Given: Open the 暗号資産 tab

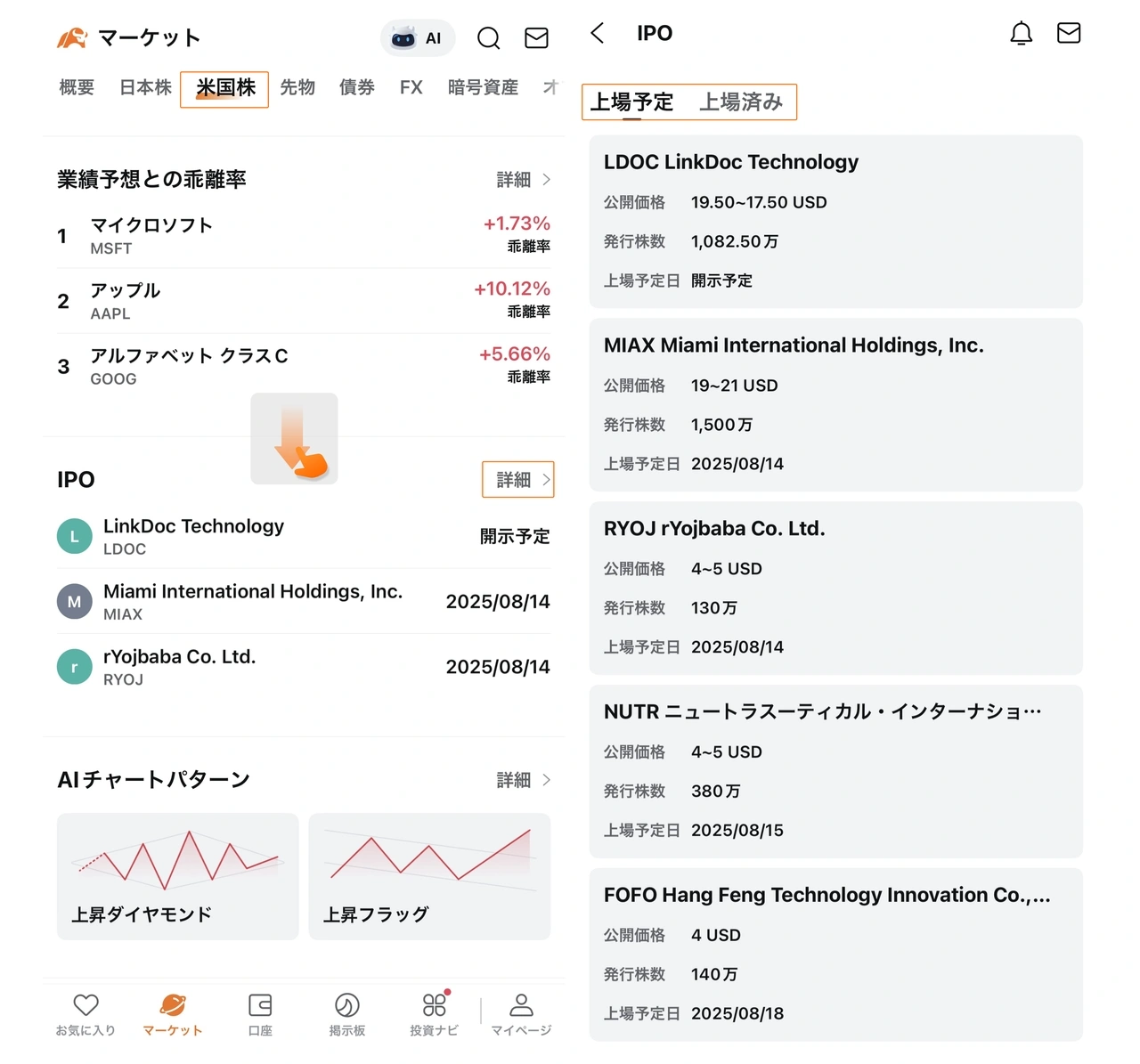Looking at the screenshot, I should point(483,87).
